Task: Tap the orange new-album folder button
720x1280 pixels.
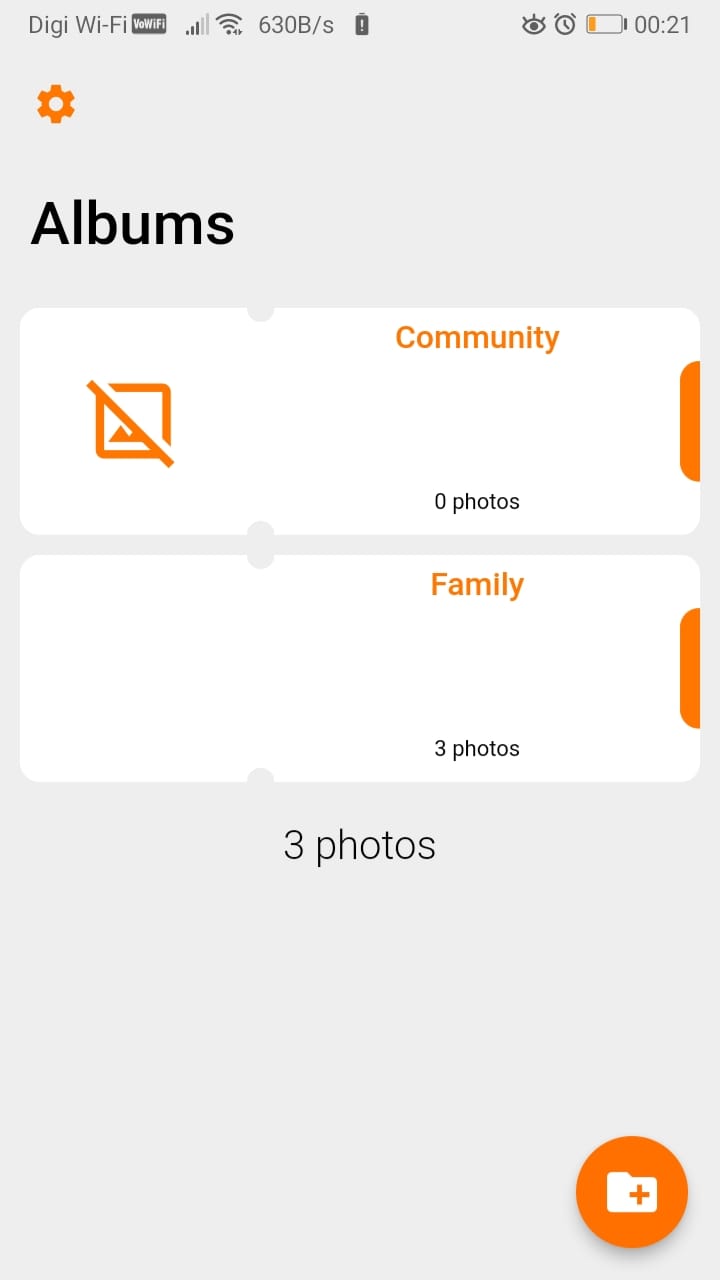Action: [631, 1191]
